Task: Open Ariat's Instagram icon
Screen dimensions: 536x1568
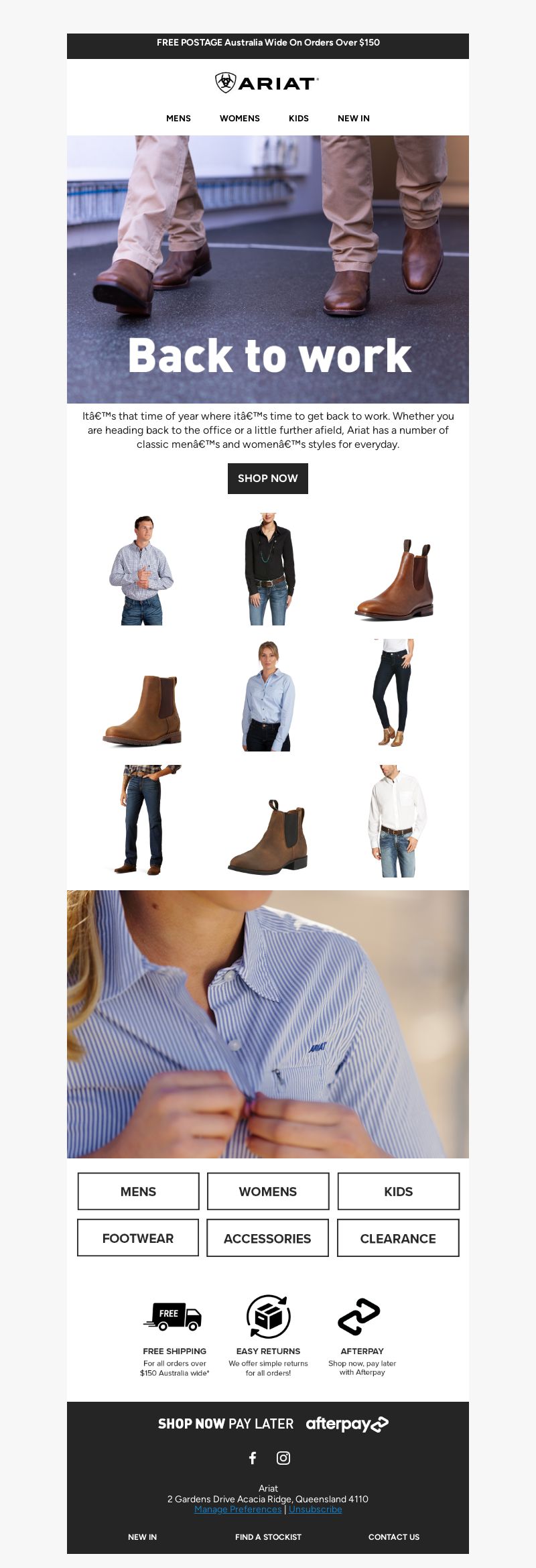Action: coord(283,1458)
